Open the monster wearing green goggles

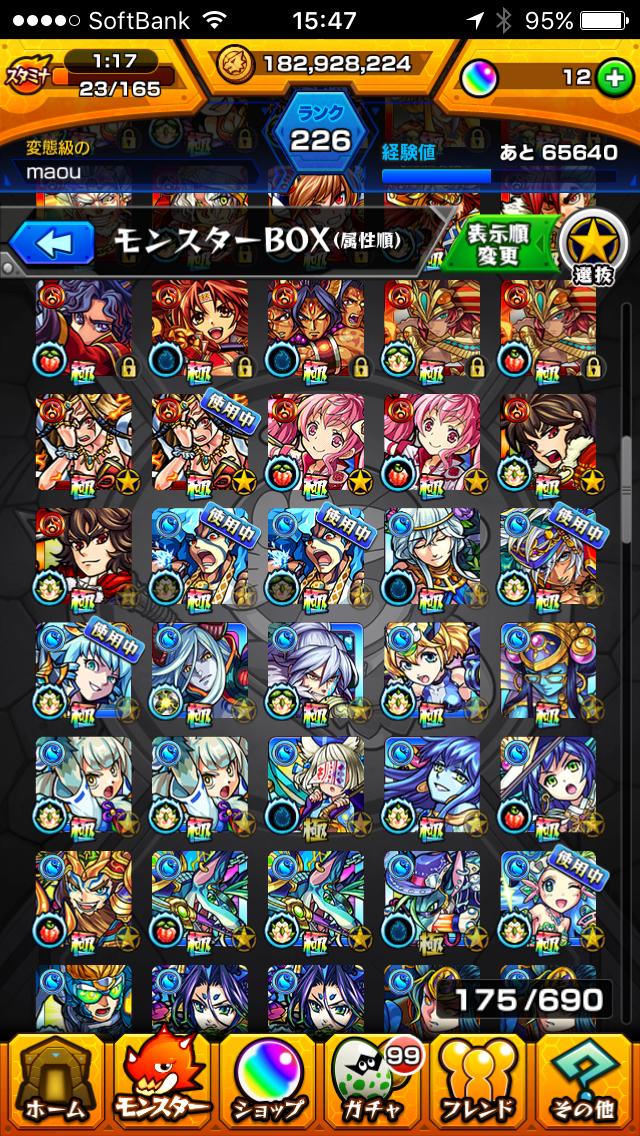coord(84,998)
